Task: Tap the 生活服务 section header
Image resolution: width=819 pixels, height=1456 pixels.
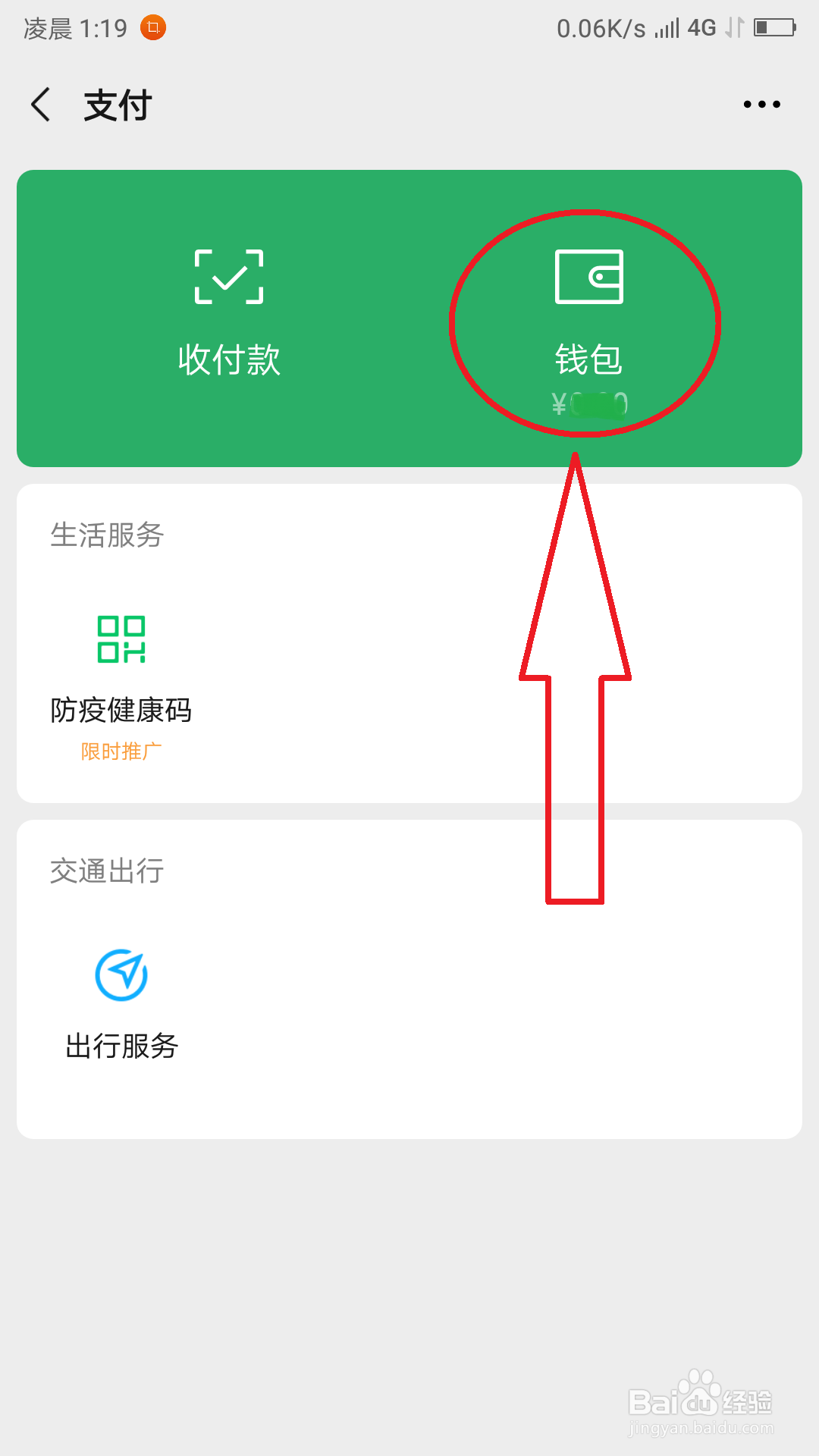Action: pos(107,535)
